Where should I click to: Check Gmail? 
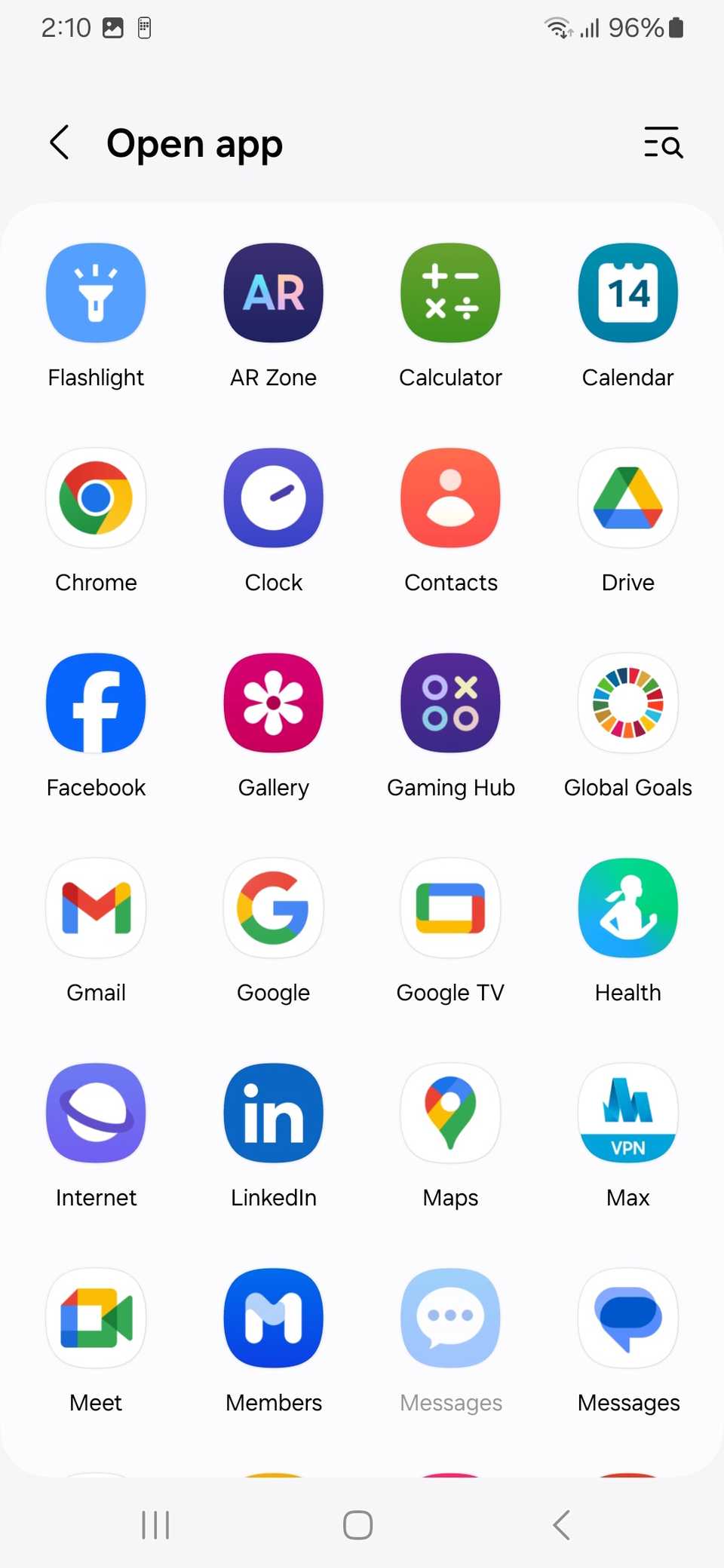(96, 908)
